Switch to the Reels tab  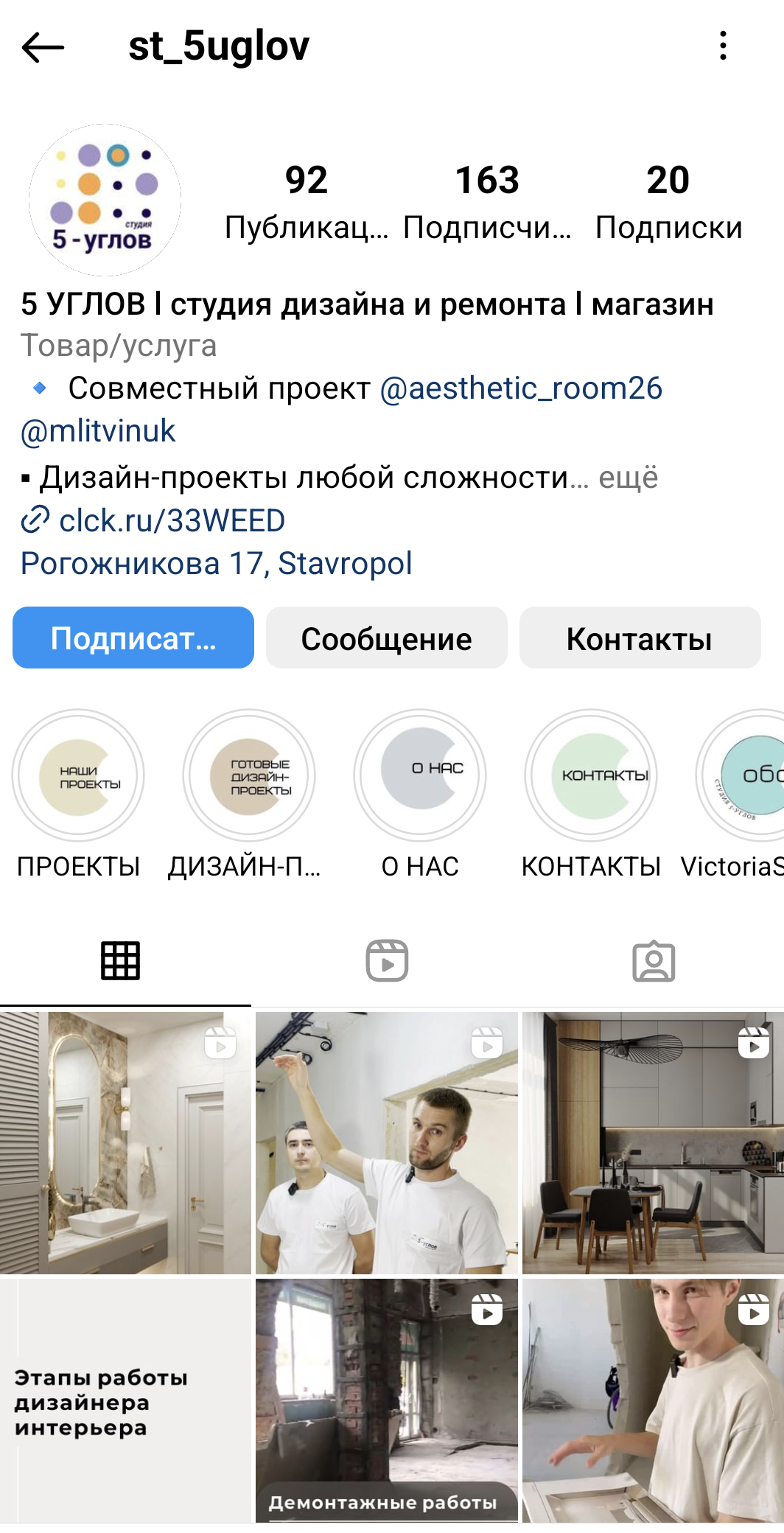point(387,960)
